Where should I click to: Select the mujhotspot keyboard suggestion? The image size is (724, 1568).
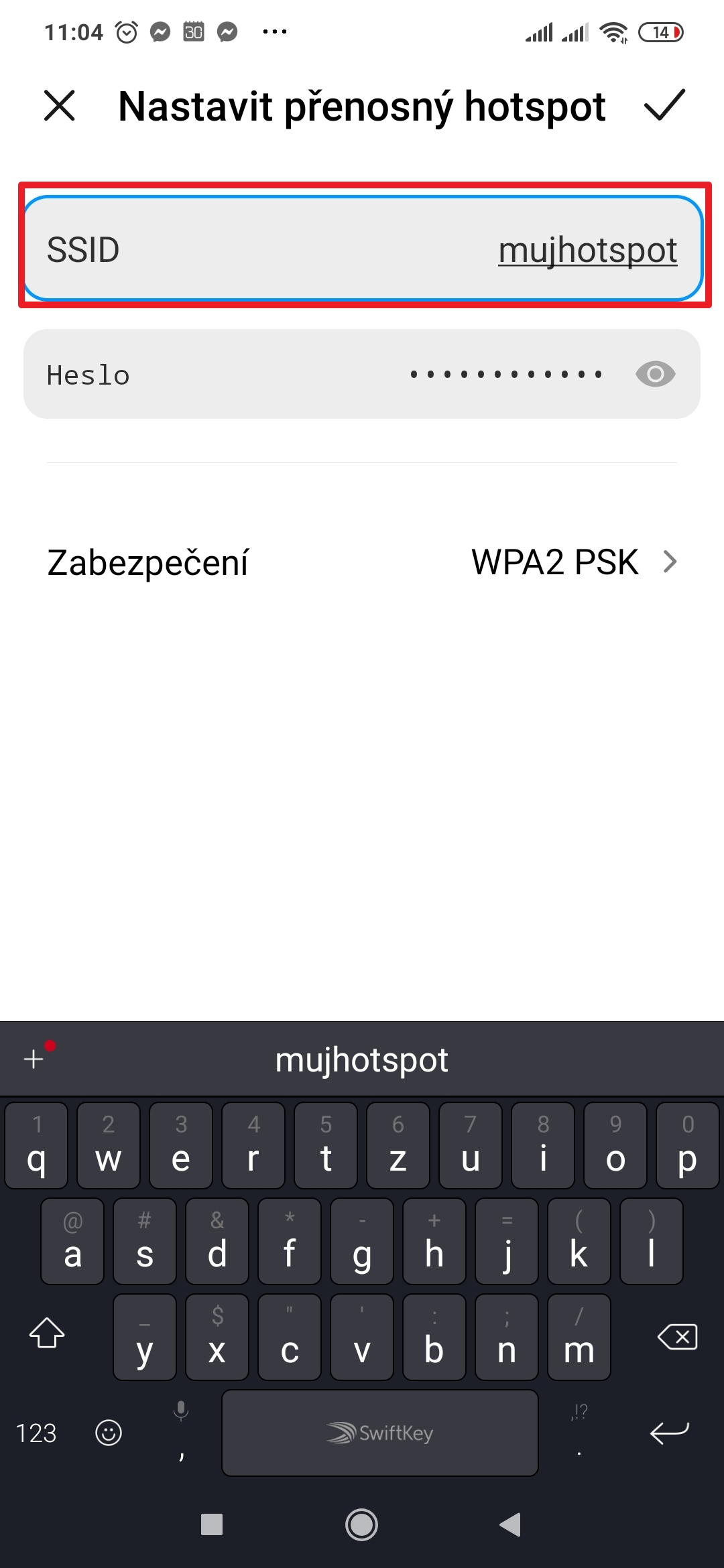362,1060
